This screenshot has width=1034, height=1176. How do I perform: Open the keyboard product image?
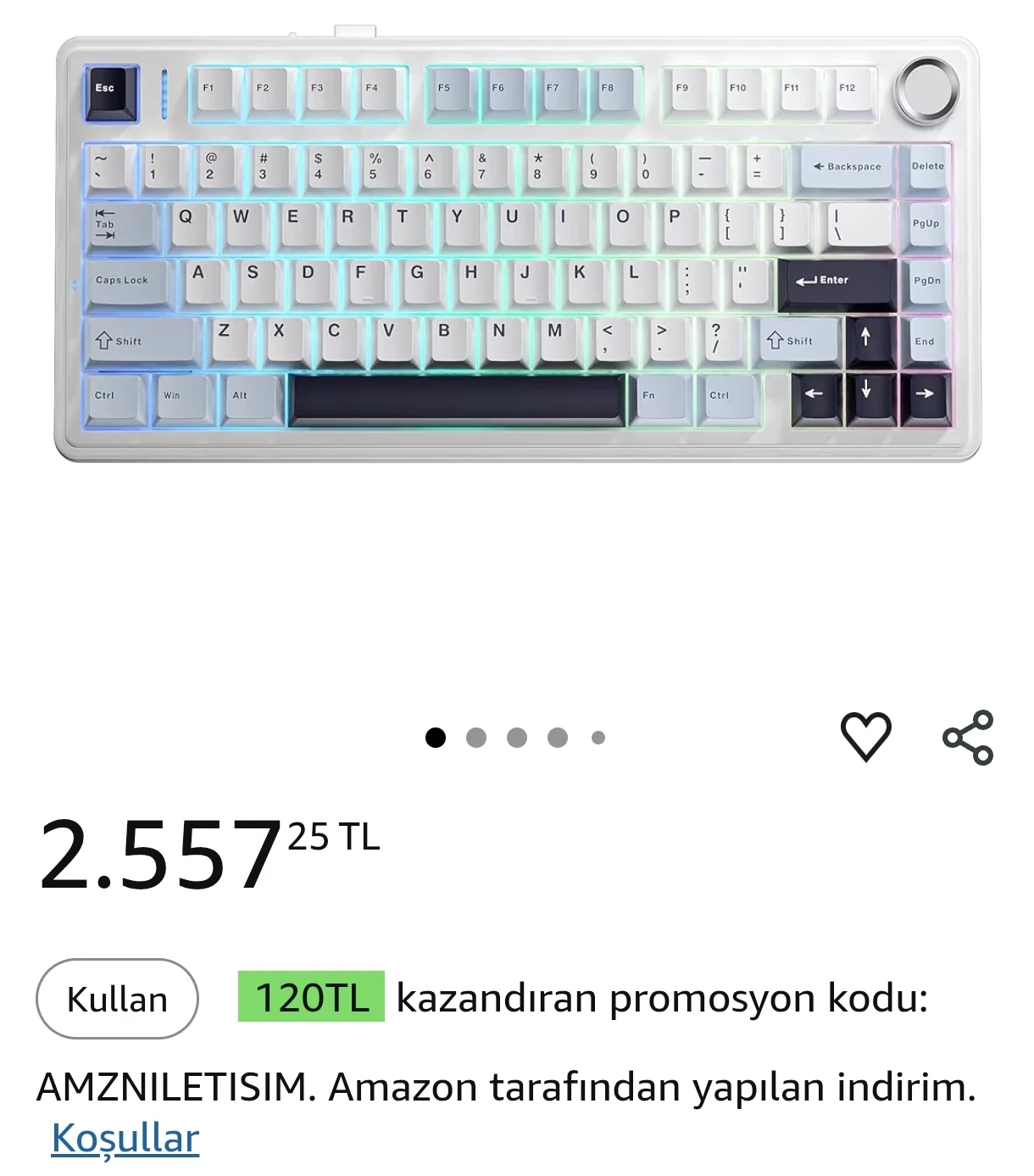517,250
